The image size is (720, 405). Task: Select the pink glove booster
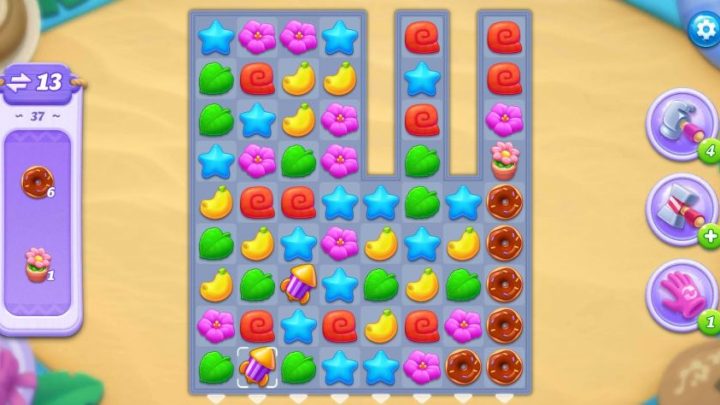tap(680, 294)
